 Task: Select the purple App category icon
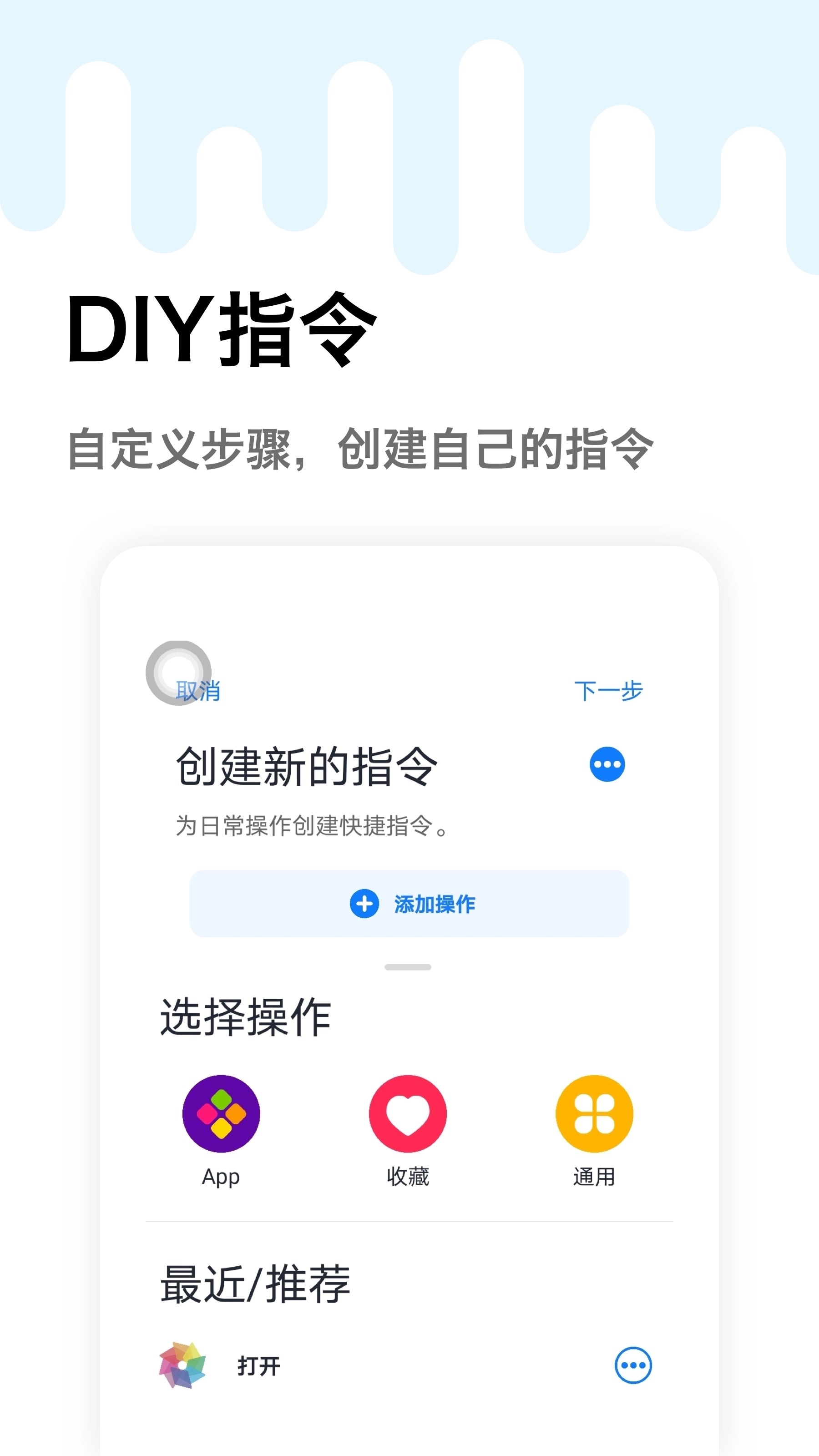(x=220, y=1114)
